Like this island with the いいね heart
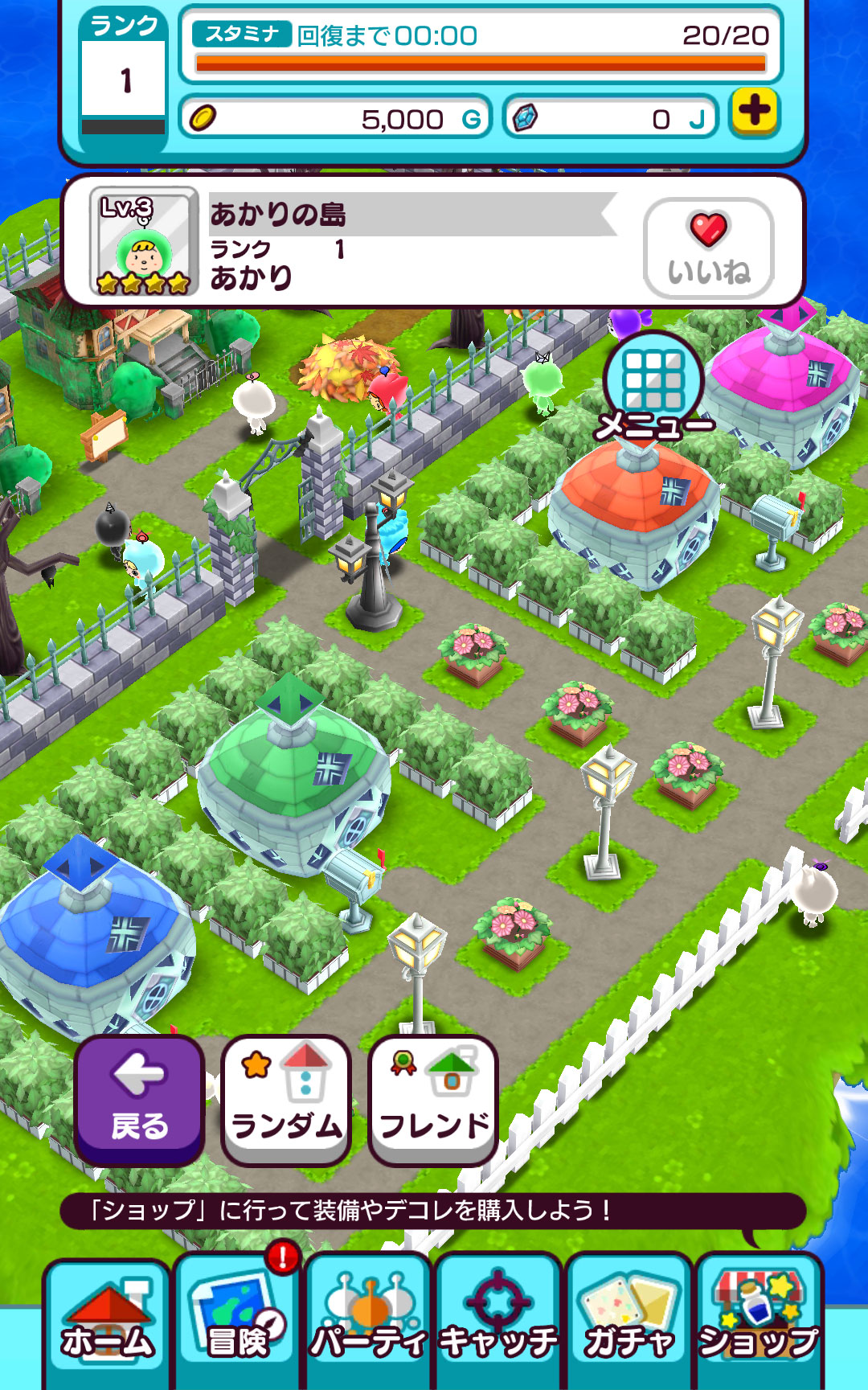The width and height of the screenshot is (868, 1390). click(708, 248)
